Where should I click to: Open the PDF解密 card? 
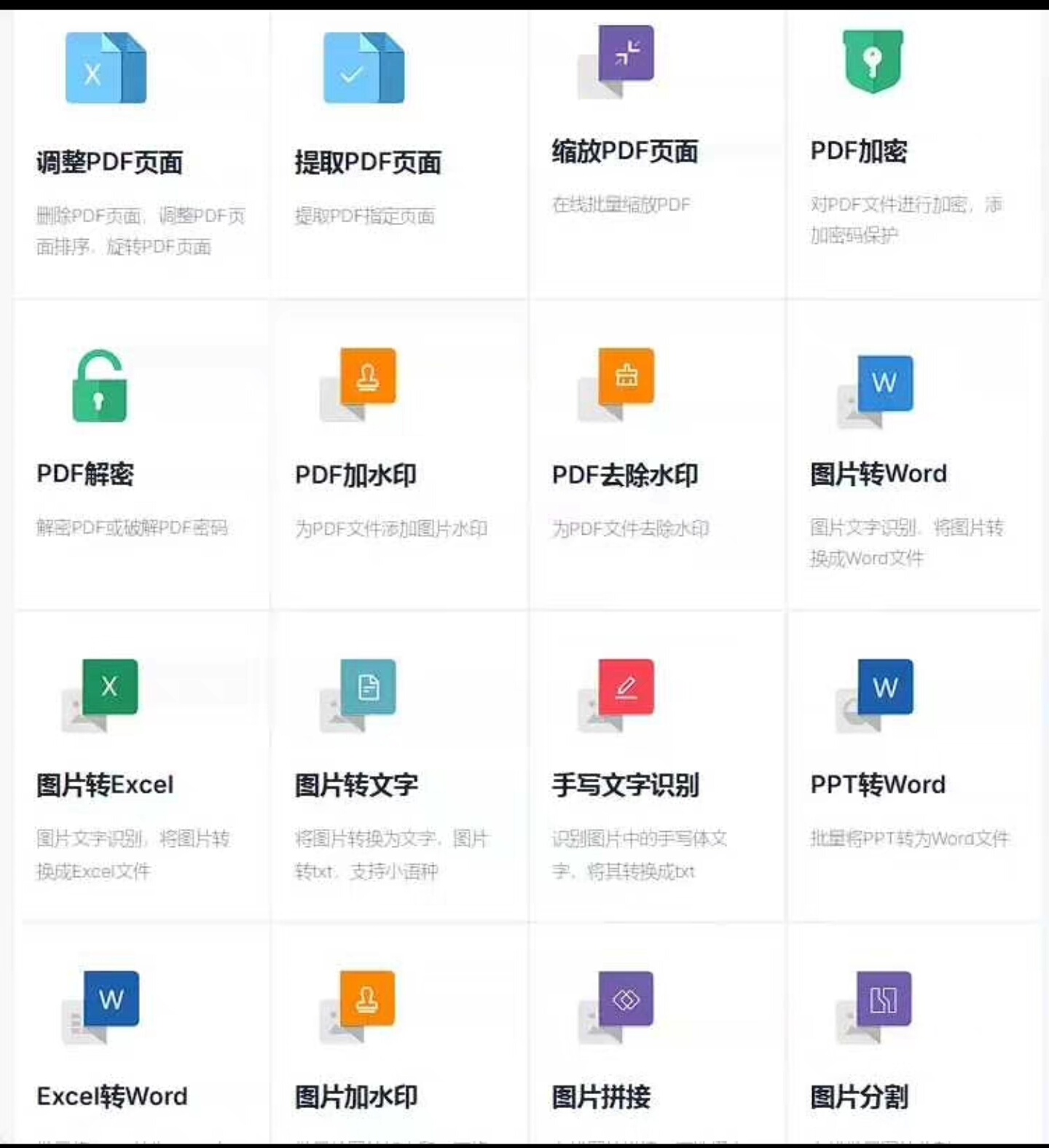[85, 473]
